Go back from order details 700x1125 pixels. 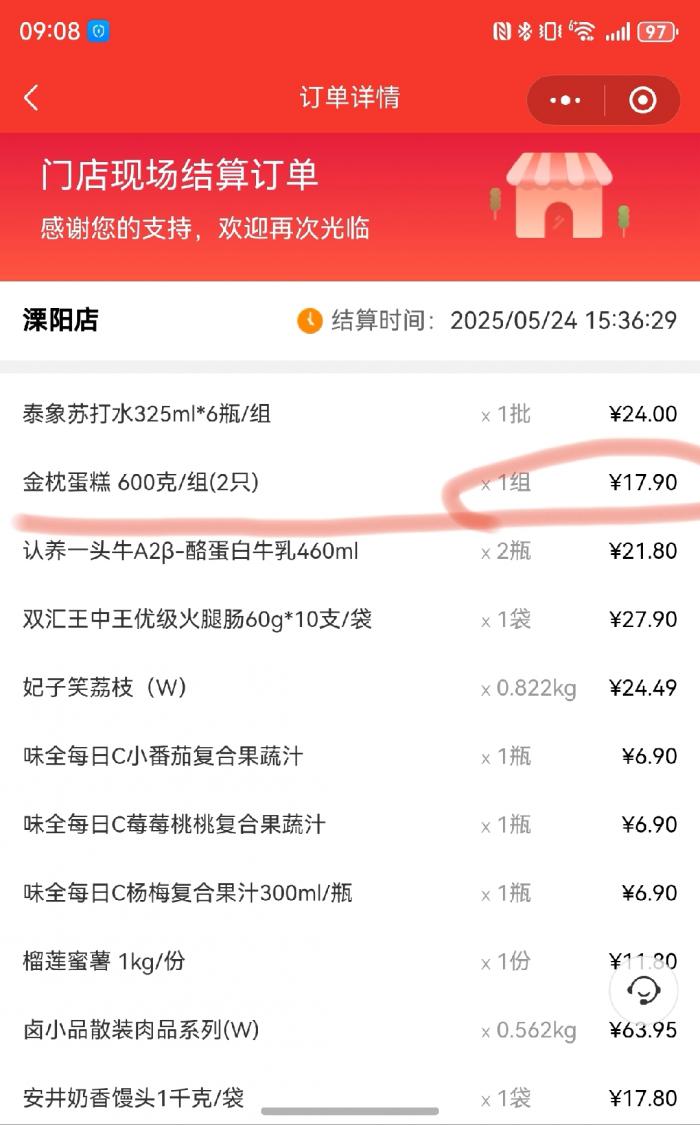coord(32,98)
